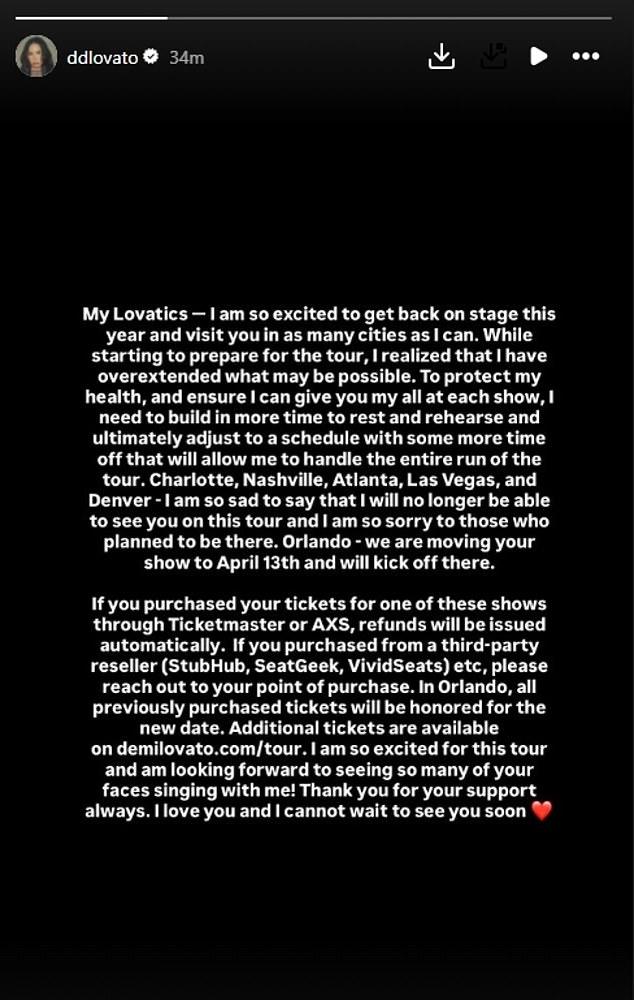Image resolution: width=634 pixels, height=1000 pixels.
Task: Download this story
Action: point(441,56)
